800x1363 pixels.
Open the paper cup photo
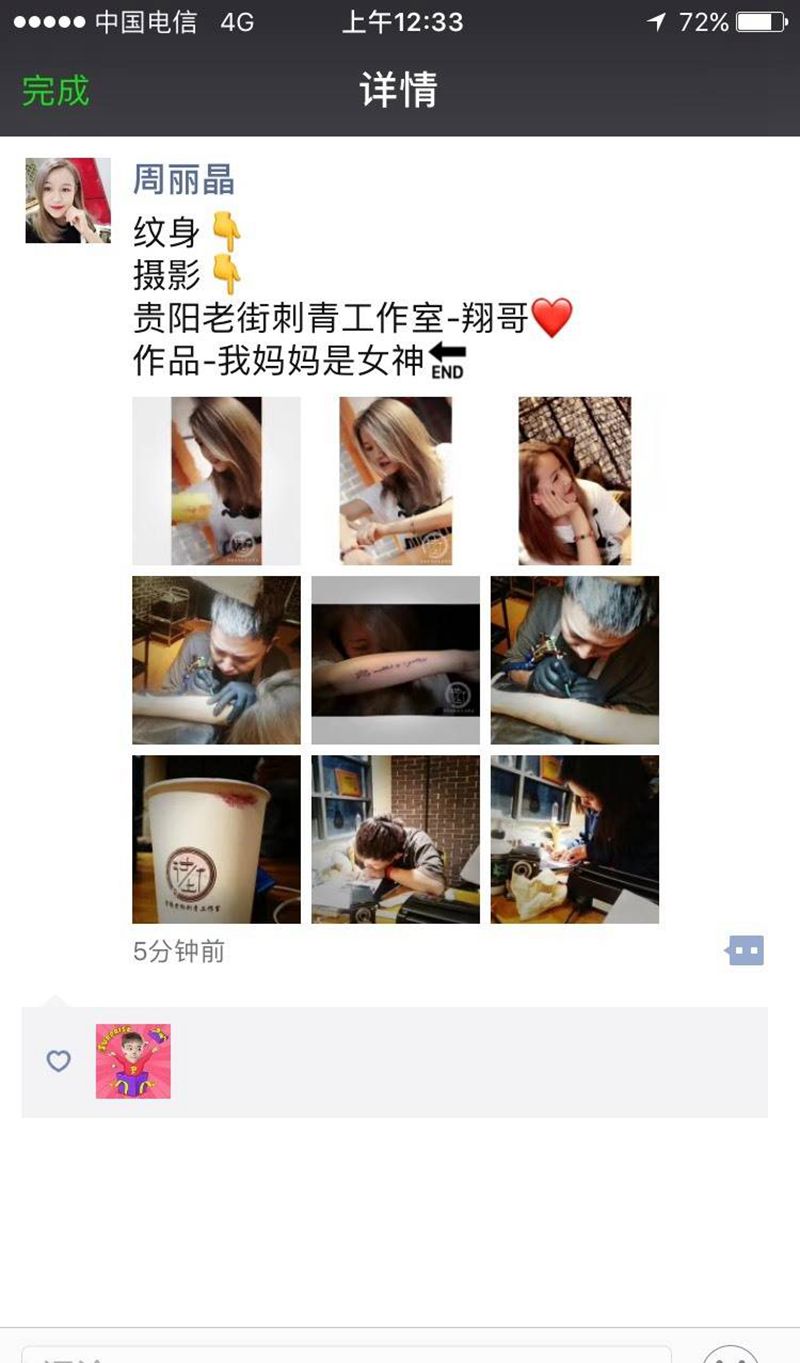216,838
